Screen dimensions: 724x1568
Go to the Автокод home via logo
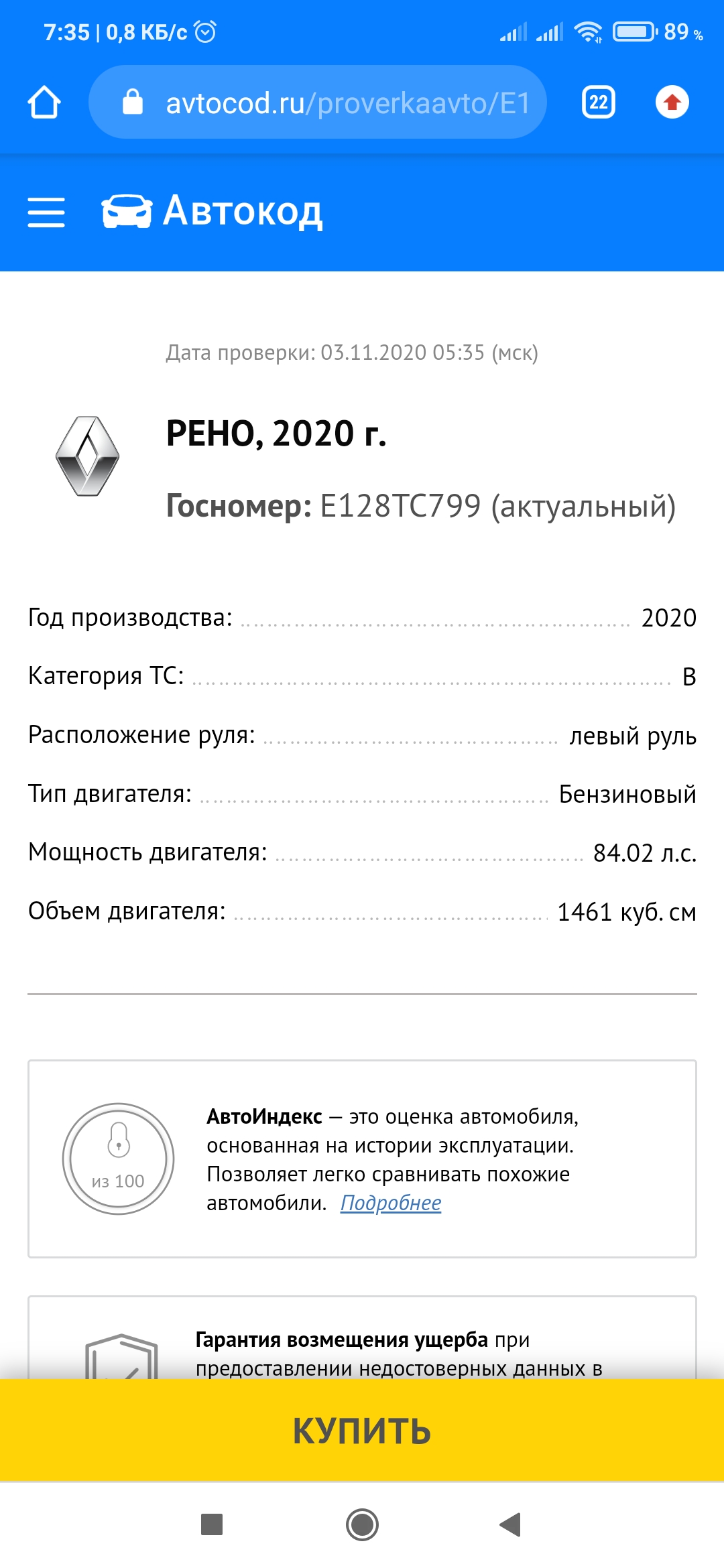[212, 212]
